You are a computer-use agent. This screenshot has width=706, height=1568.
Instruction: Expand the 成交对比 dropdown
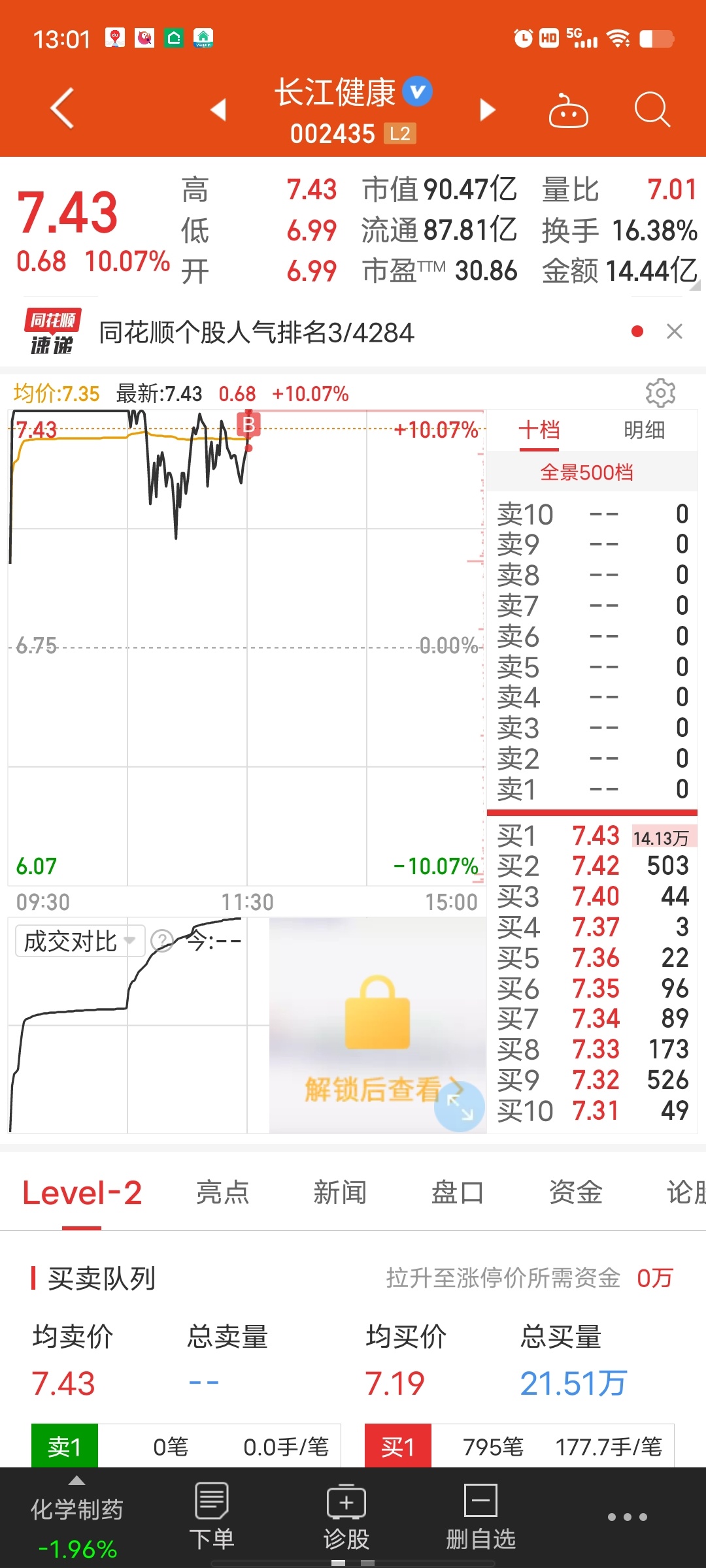[80, 941]
